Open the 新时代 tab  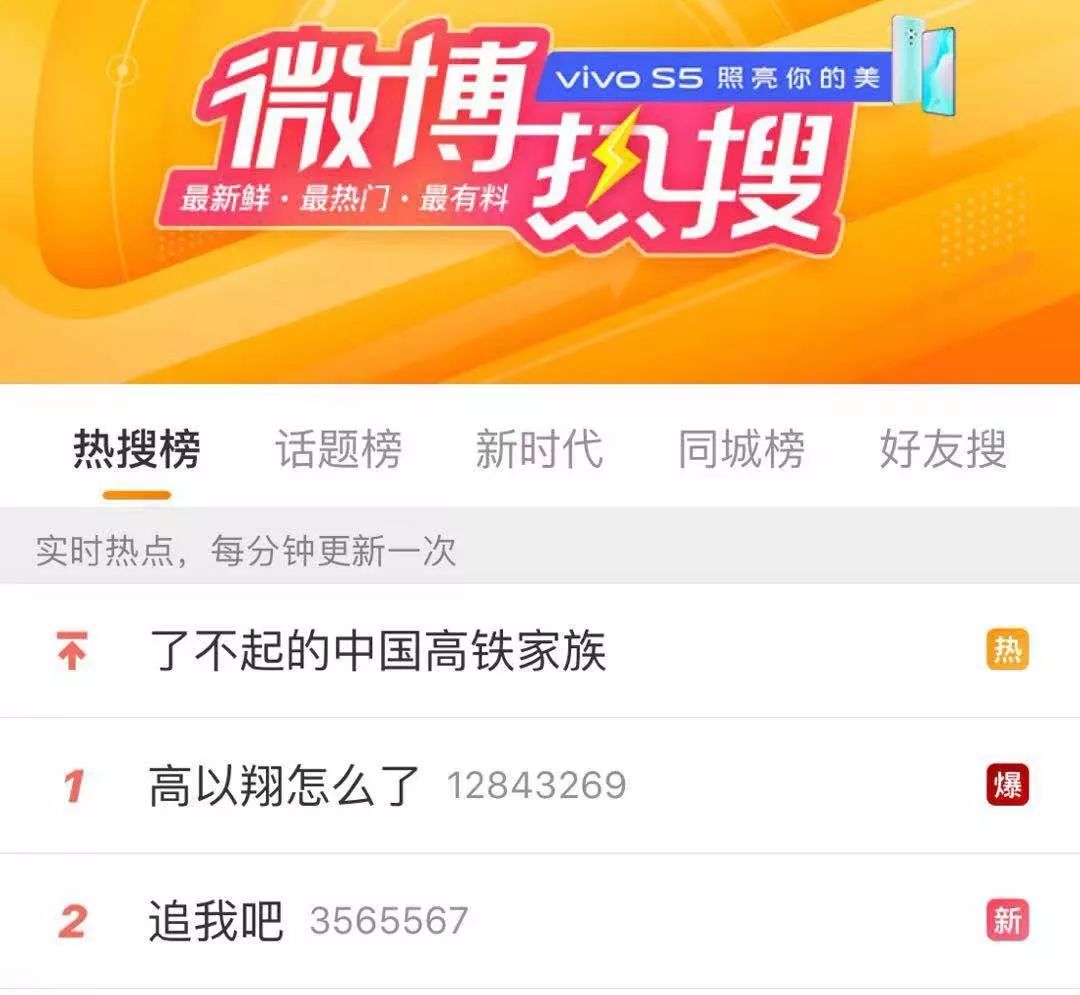(540, 450)
